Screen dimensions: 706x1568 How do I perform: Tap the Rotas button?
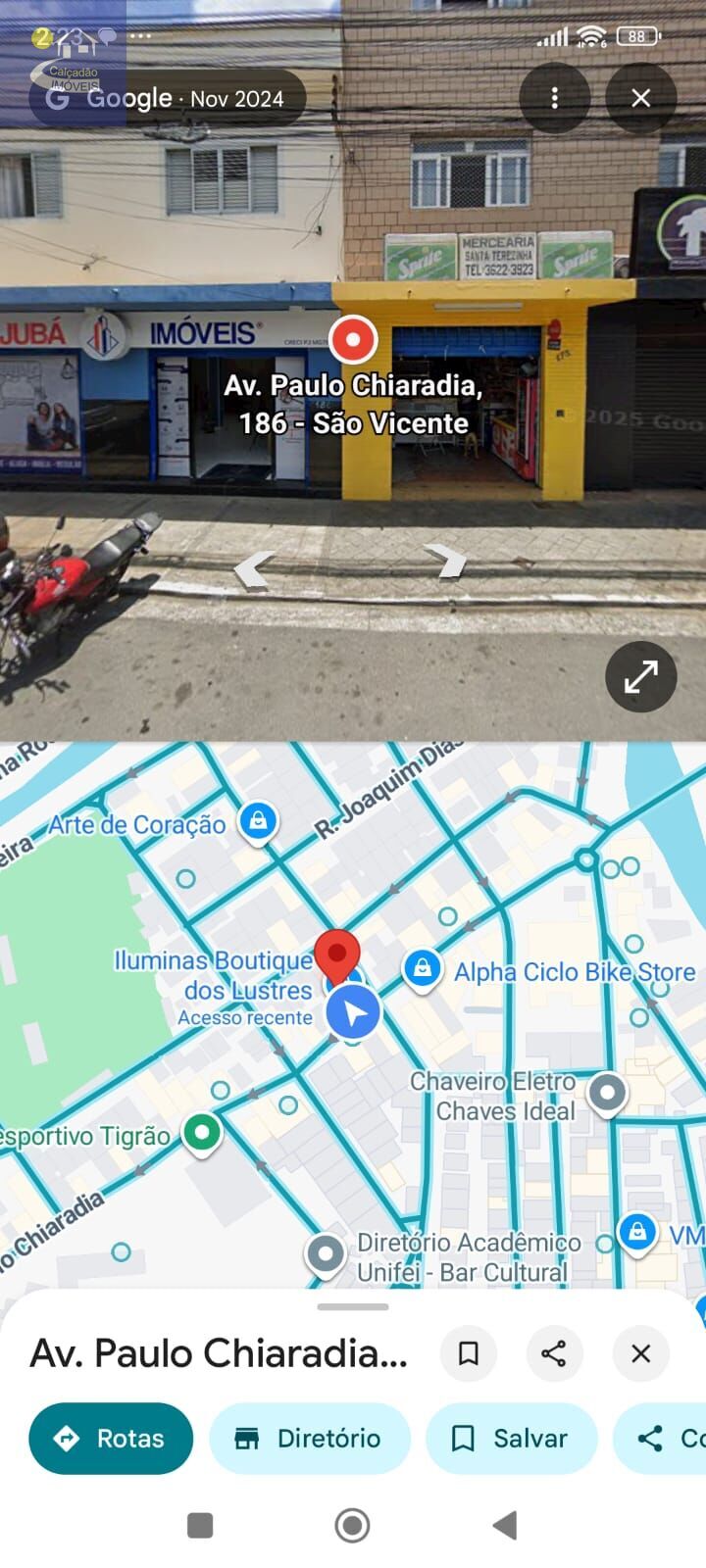111,1438
